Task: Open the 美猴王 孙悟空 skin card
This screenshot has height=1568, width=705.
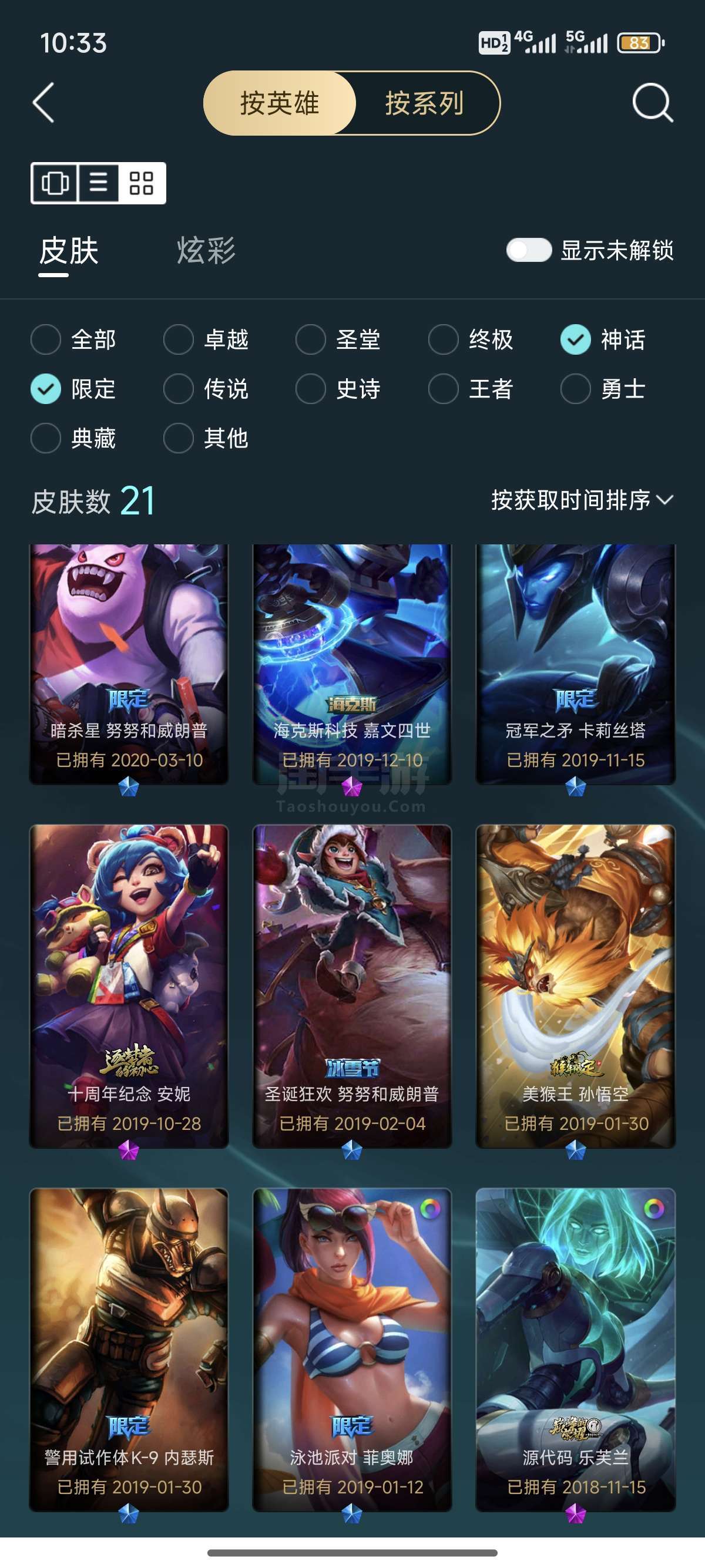Action: pos(575,986)
